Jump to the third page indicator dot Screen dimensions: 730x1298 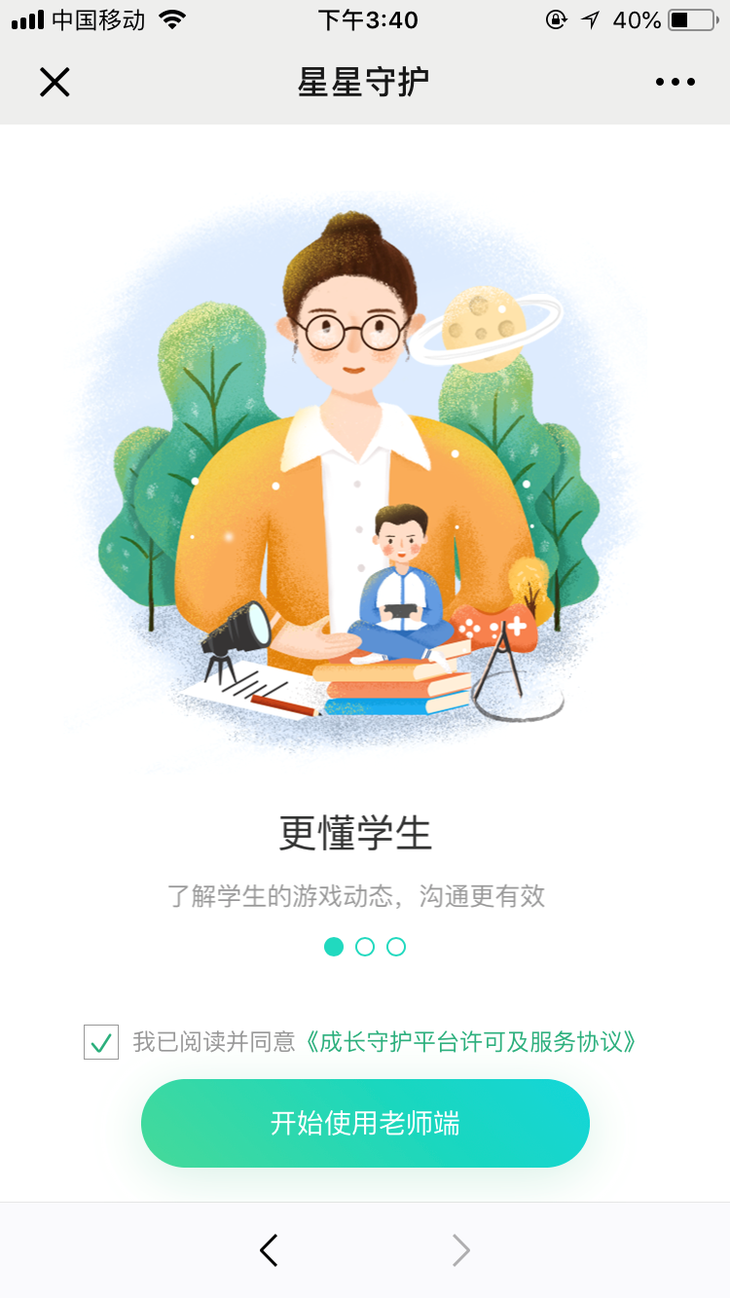(x=396, y=946)
